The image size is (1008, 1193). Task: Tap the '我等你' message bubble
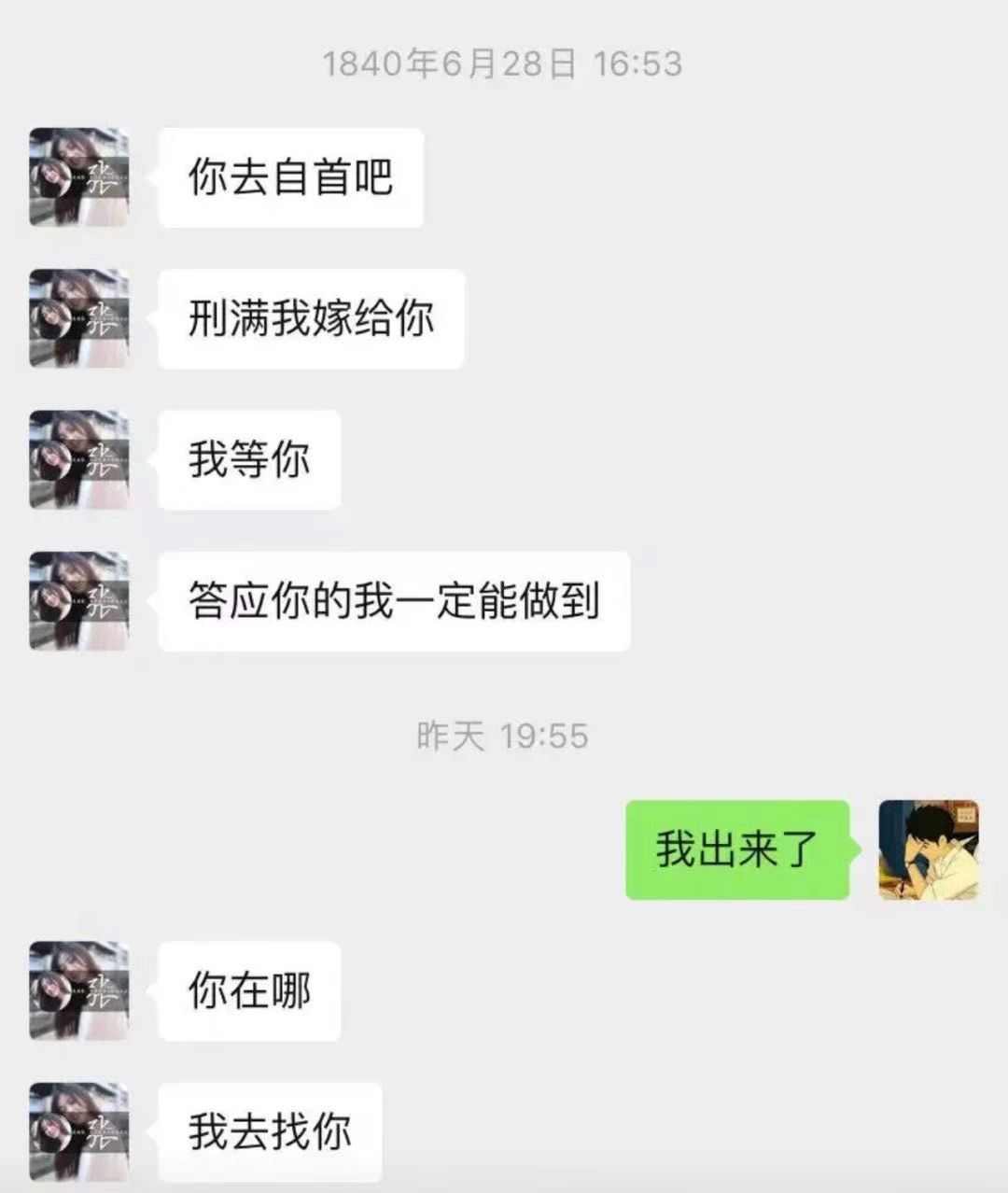click(x=247, y=457)
